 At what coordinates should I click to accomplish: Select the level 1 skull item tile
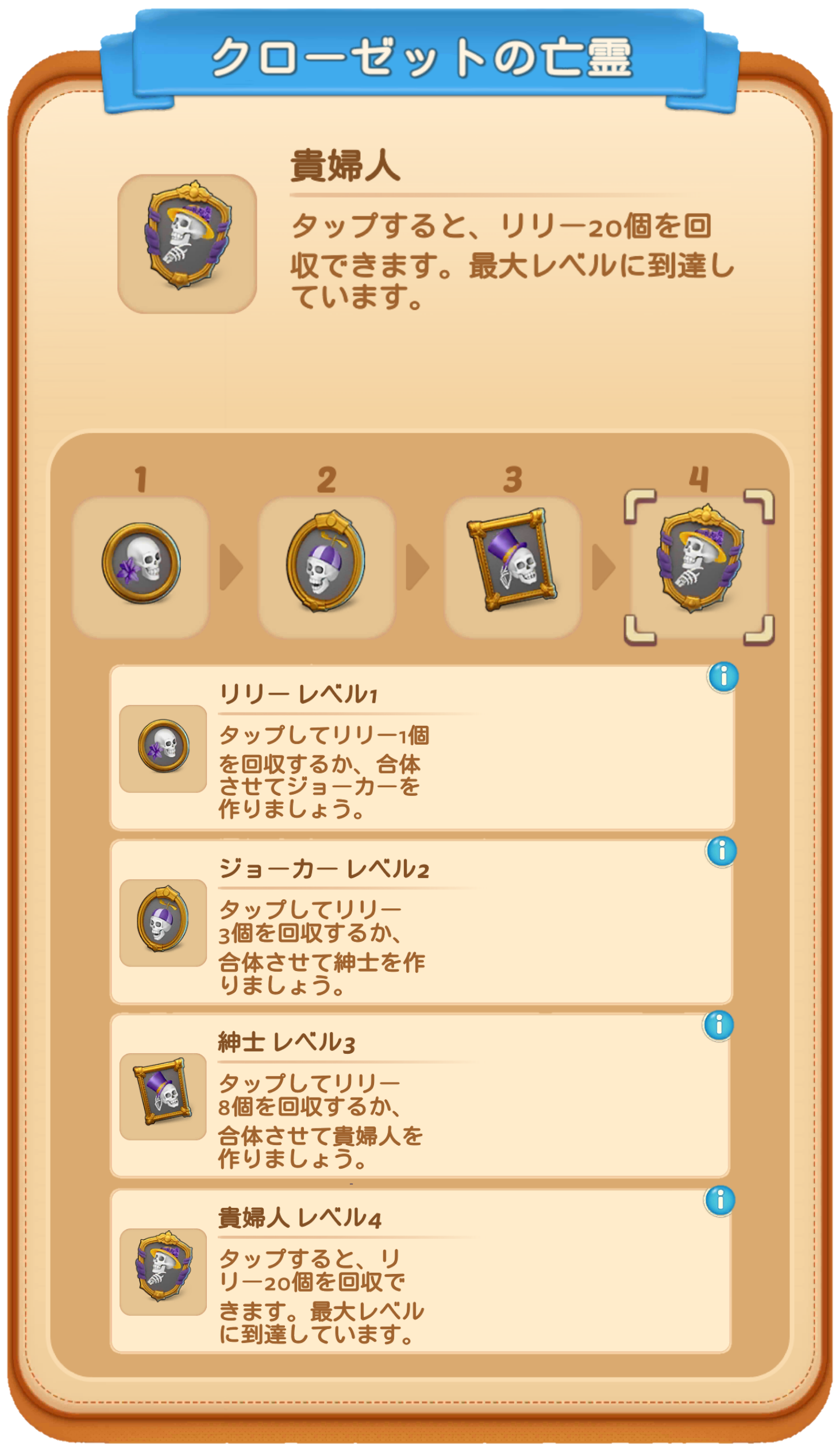click(140, 567)
